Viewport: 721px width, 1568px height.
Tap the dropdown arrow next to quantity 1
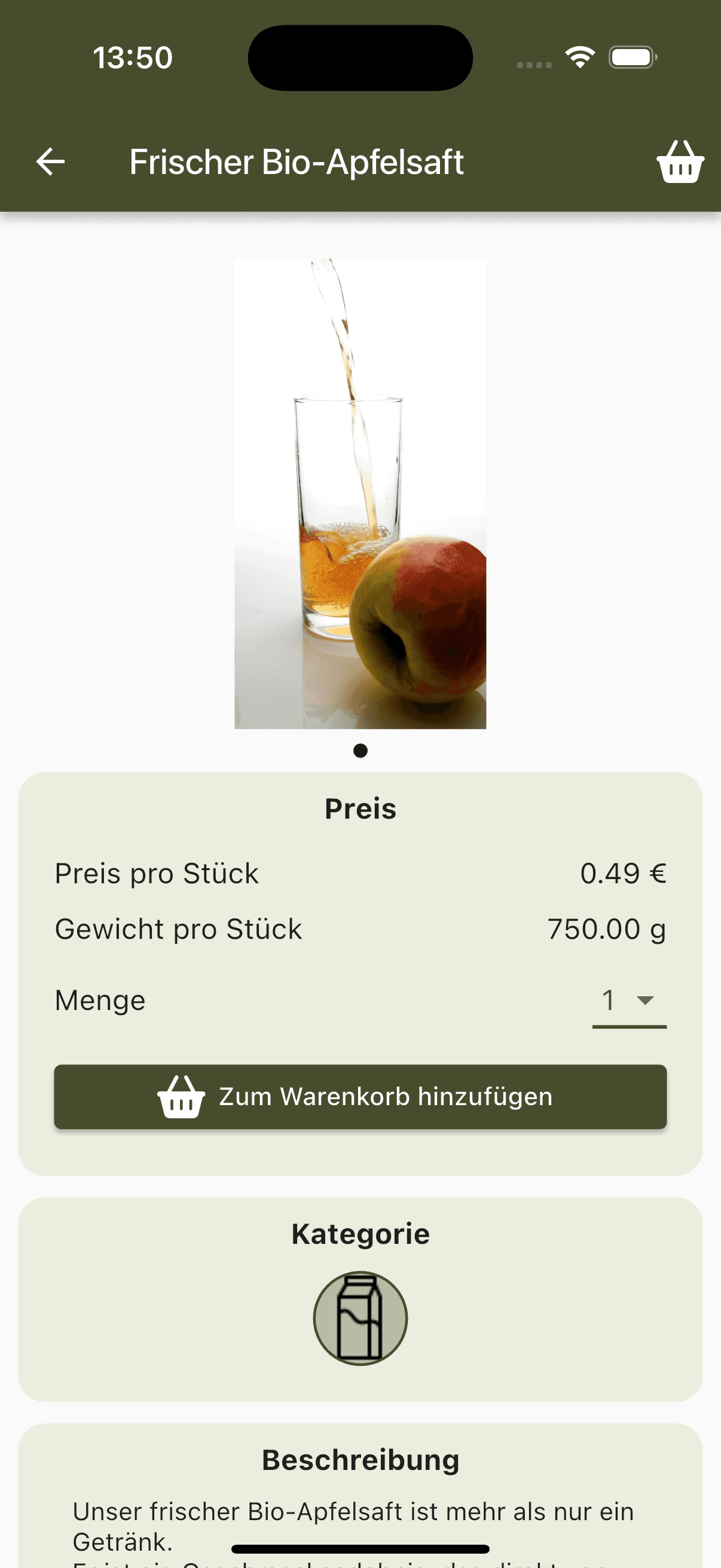tap(644, 1000)
